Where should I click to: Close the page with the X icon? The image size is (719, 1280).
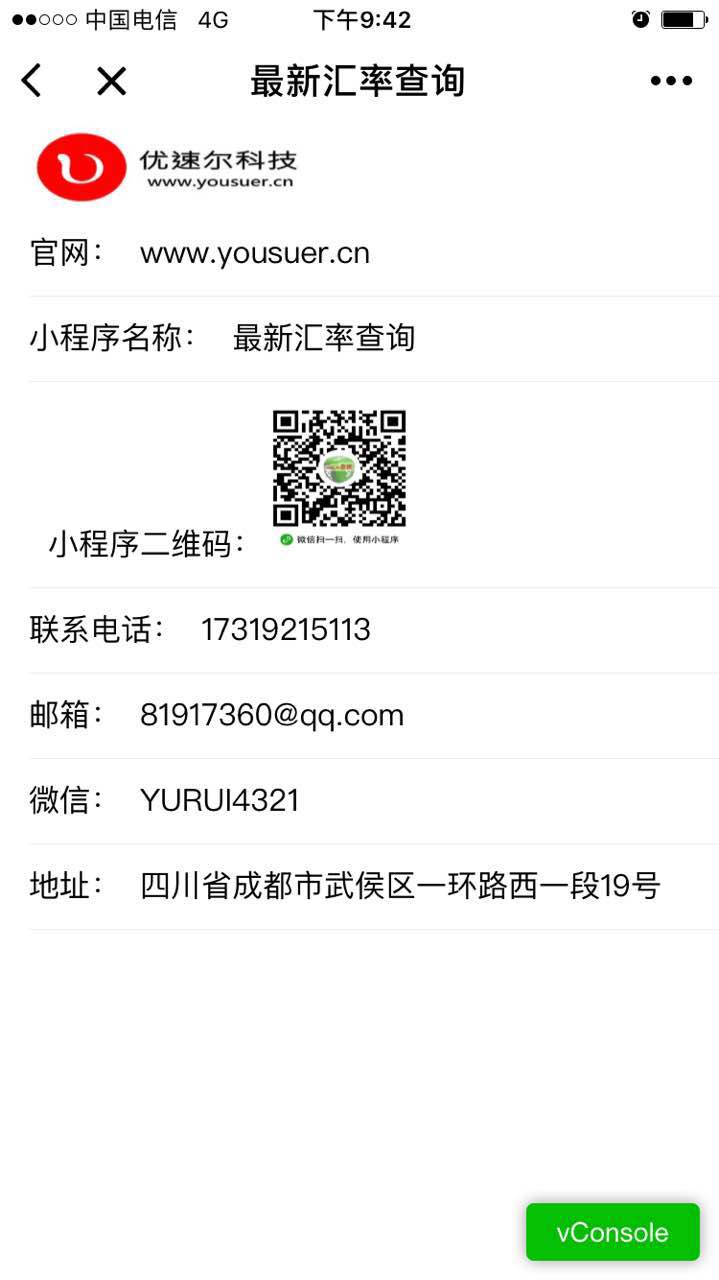click(x=111, y=81)
